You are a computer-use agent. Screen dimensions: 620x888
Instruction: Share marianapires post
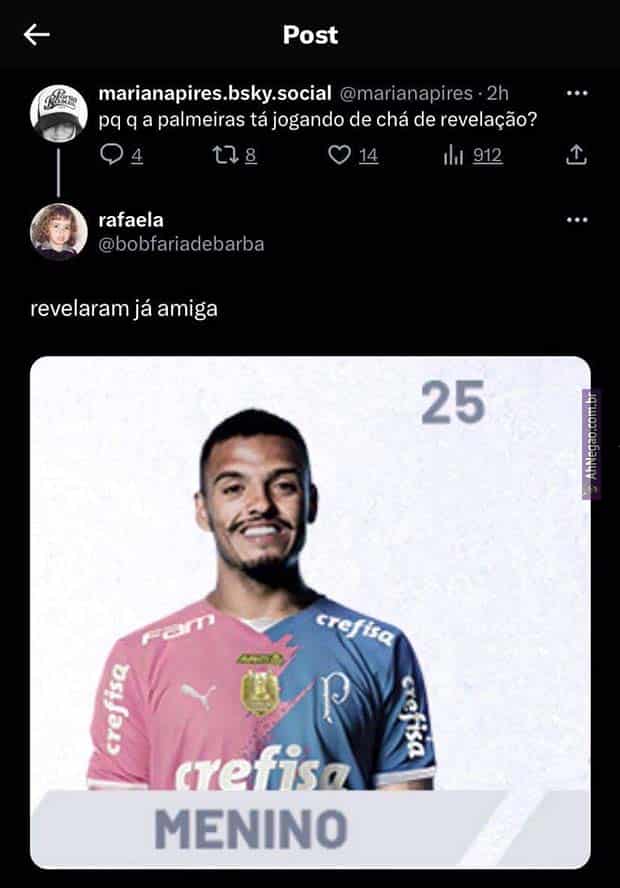coord(576,155)
